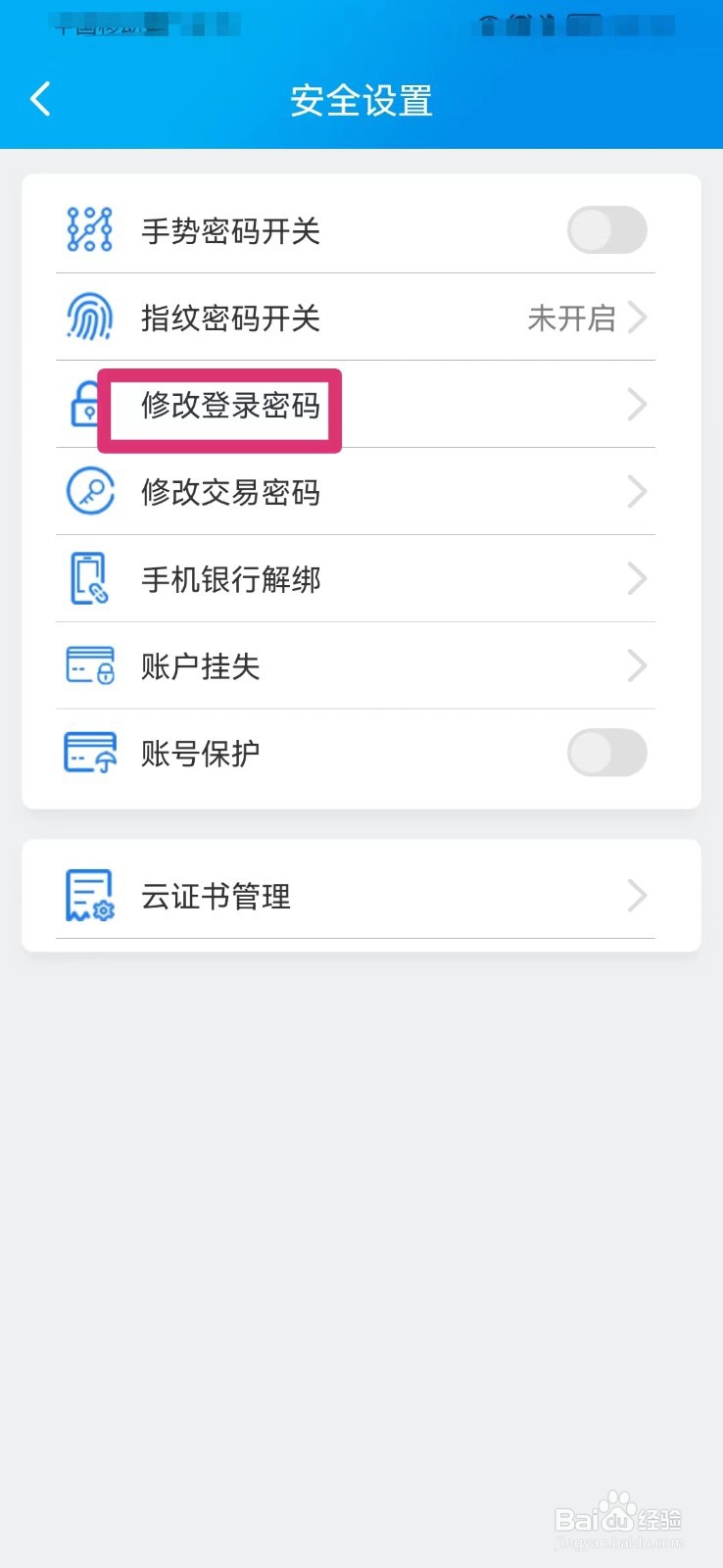Expand the 指纹密码开关 row chevron
Screen dimensions: 723x1568
coord(638,317)
